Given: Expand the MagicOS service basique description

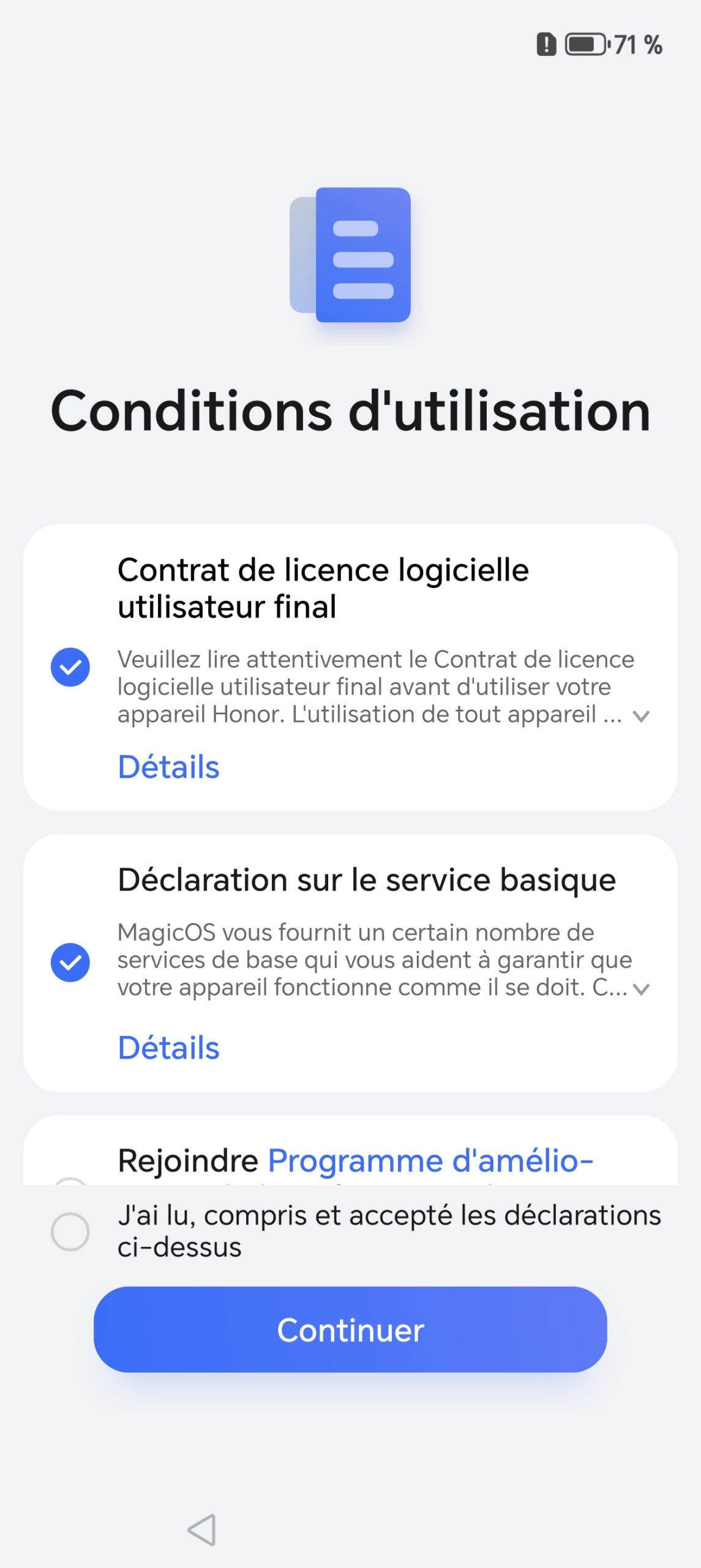Looking at the screenshot, I should tap(641, 989).
